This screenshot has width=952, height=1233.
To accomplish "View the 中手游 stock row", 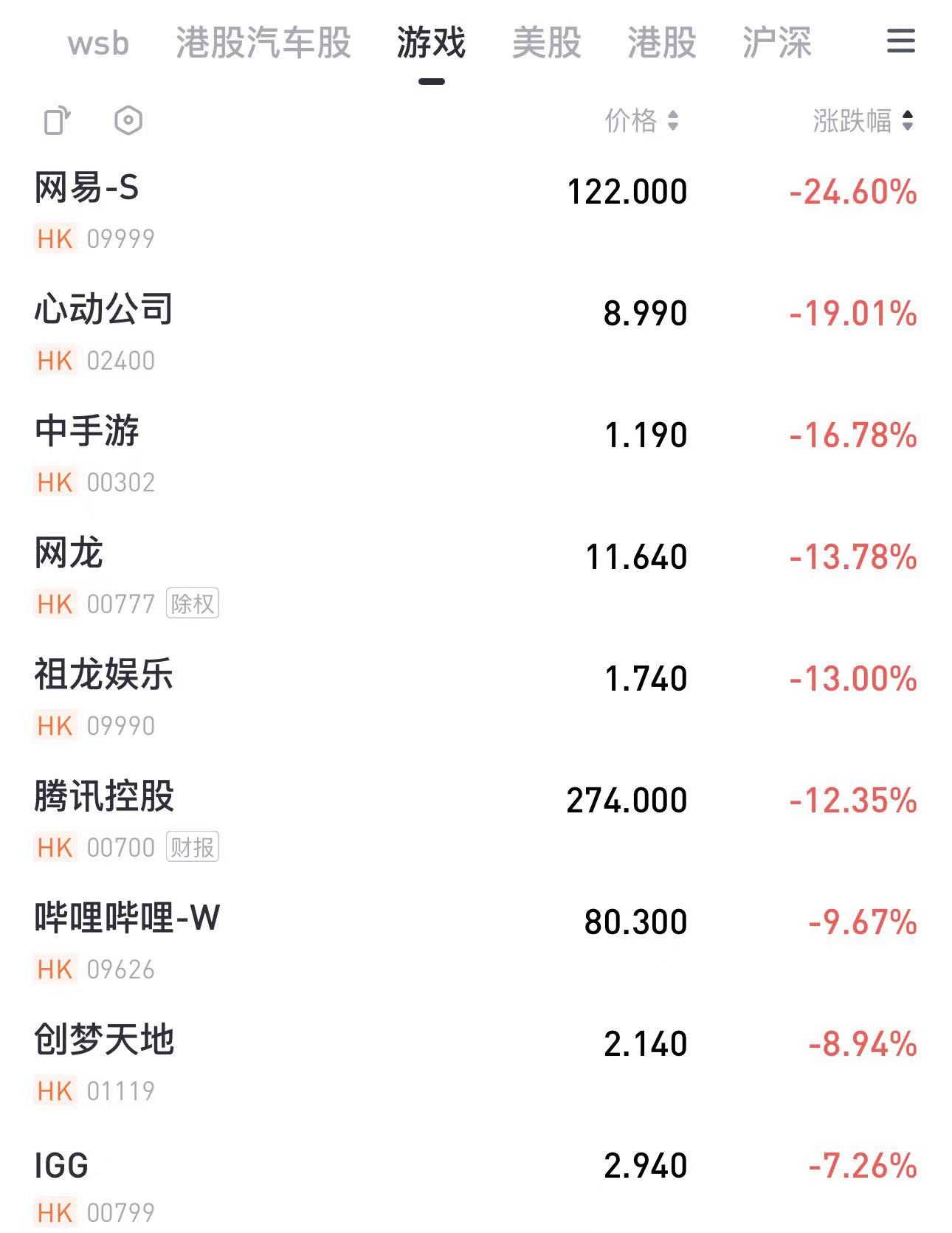I will point(476,455).
